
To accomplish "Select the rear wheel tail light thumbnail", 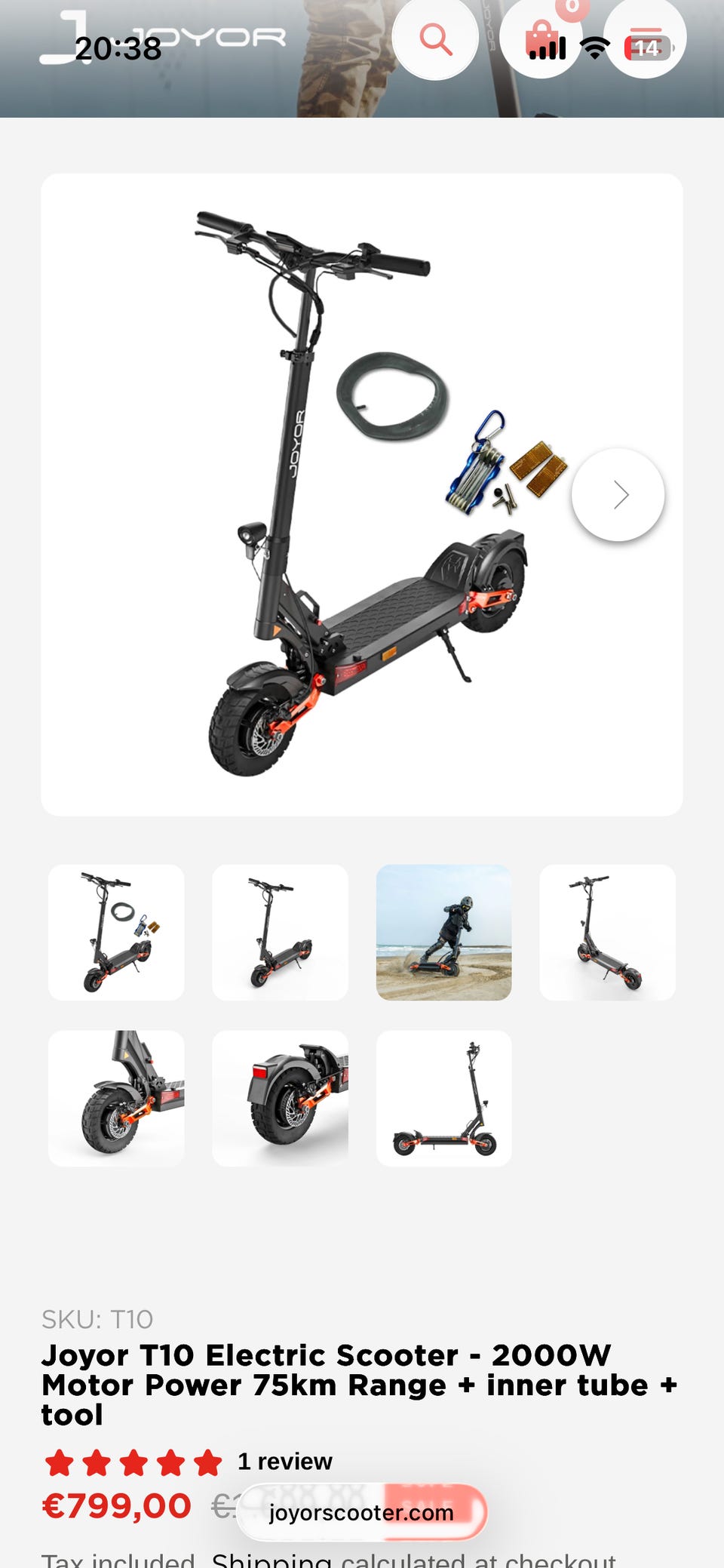I will [x=280, y=1099].
